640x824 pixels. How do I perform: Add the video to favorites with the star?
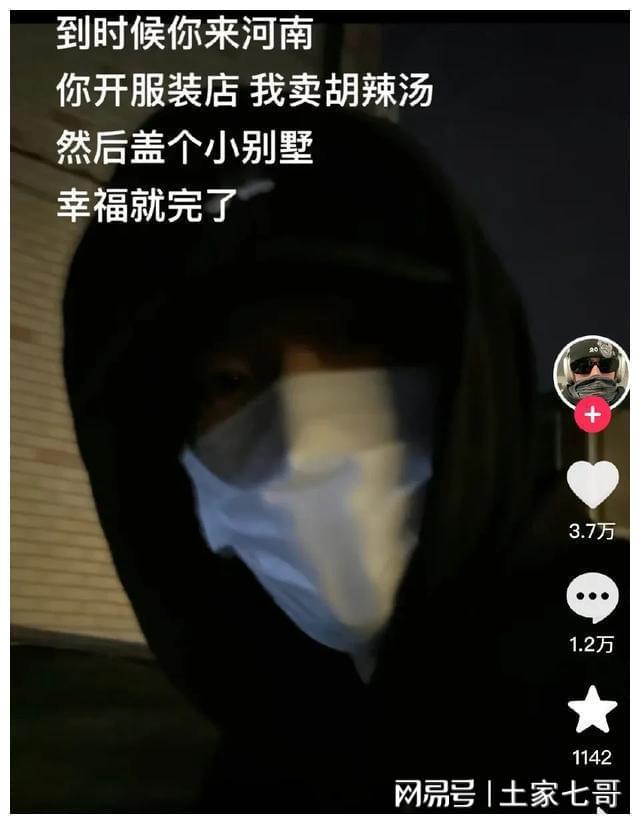click(x=592, y=709)
